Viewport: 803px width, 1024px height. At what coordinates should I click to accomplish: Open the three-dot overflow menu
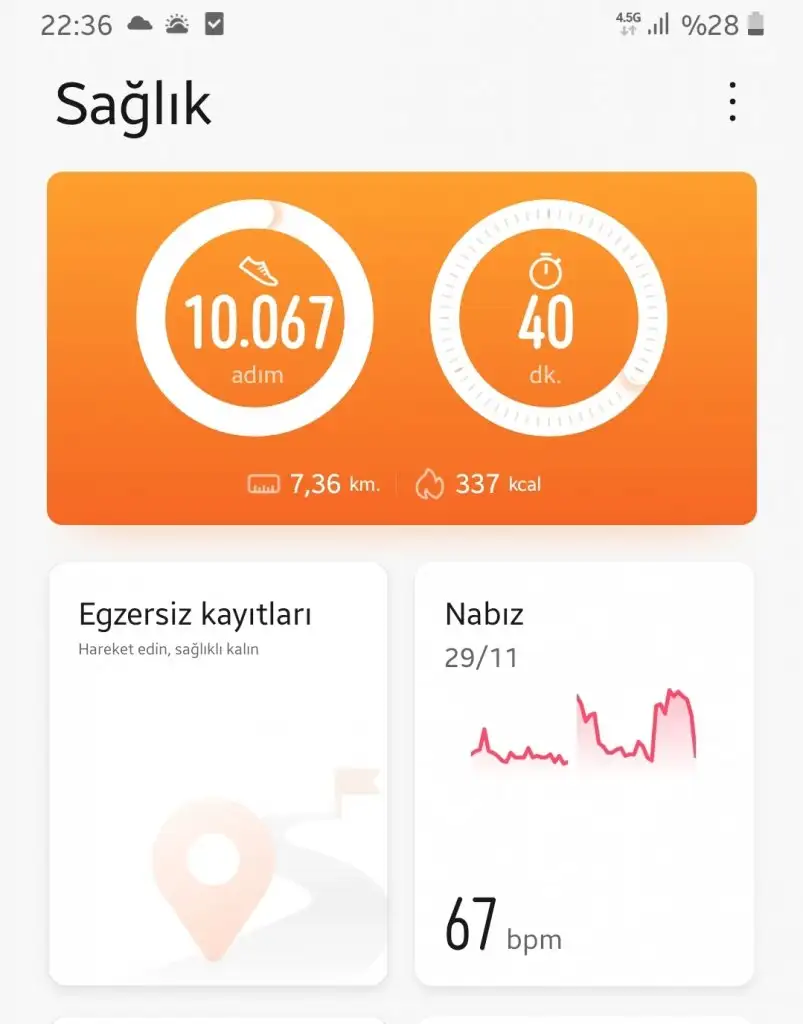[732, 101]
